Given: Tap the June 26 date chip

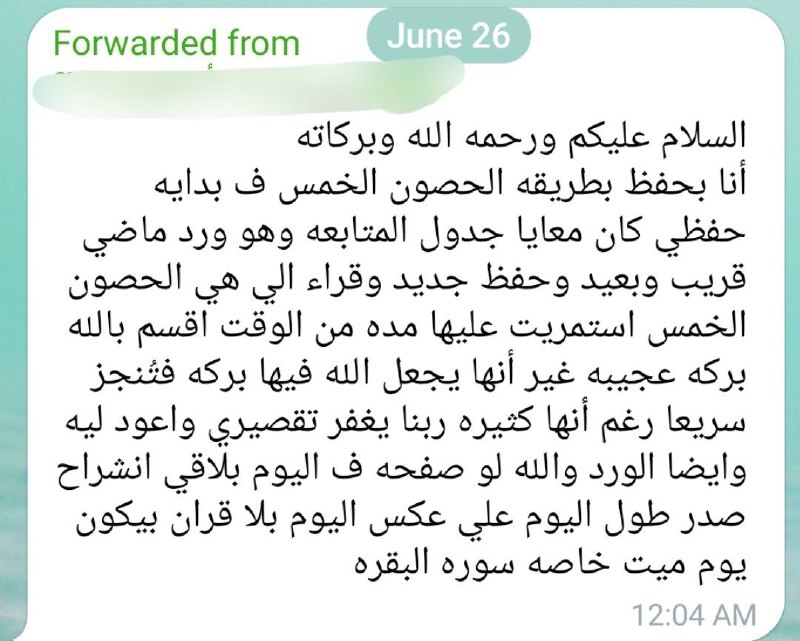Looking at the screenshot, I should 448,37.
